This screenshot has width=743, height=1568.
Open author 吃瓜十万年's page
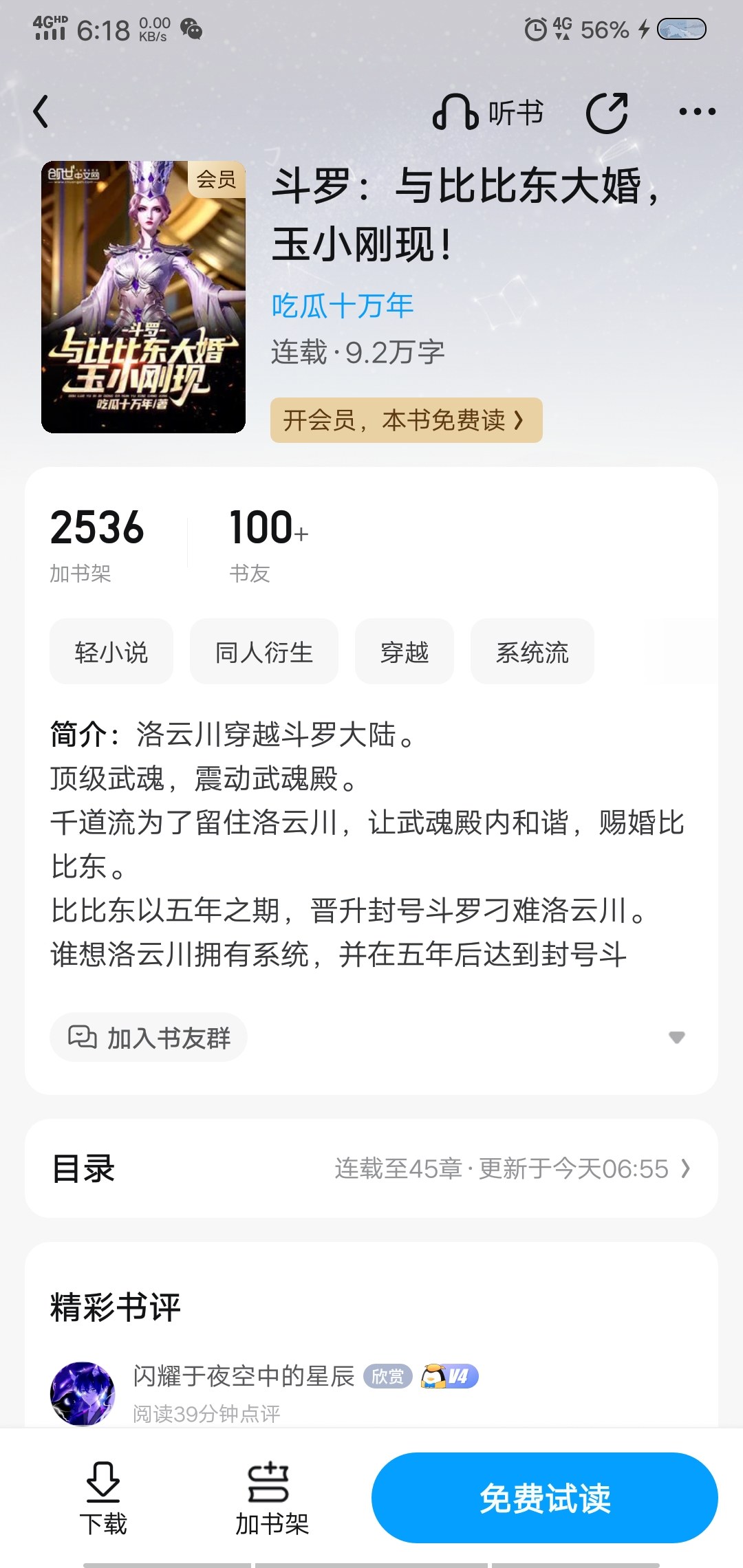click(343, 305)
